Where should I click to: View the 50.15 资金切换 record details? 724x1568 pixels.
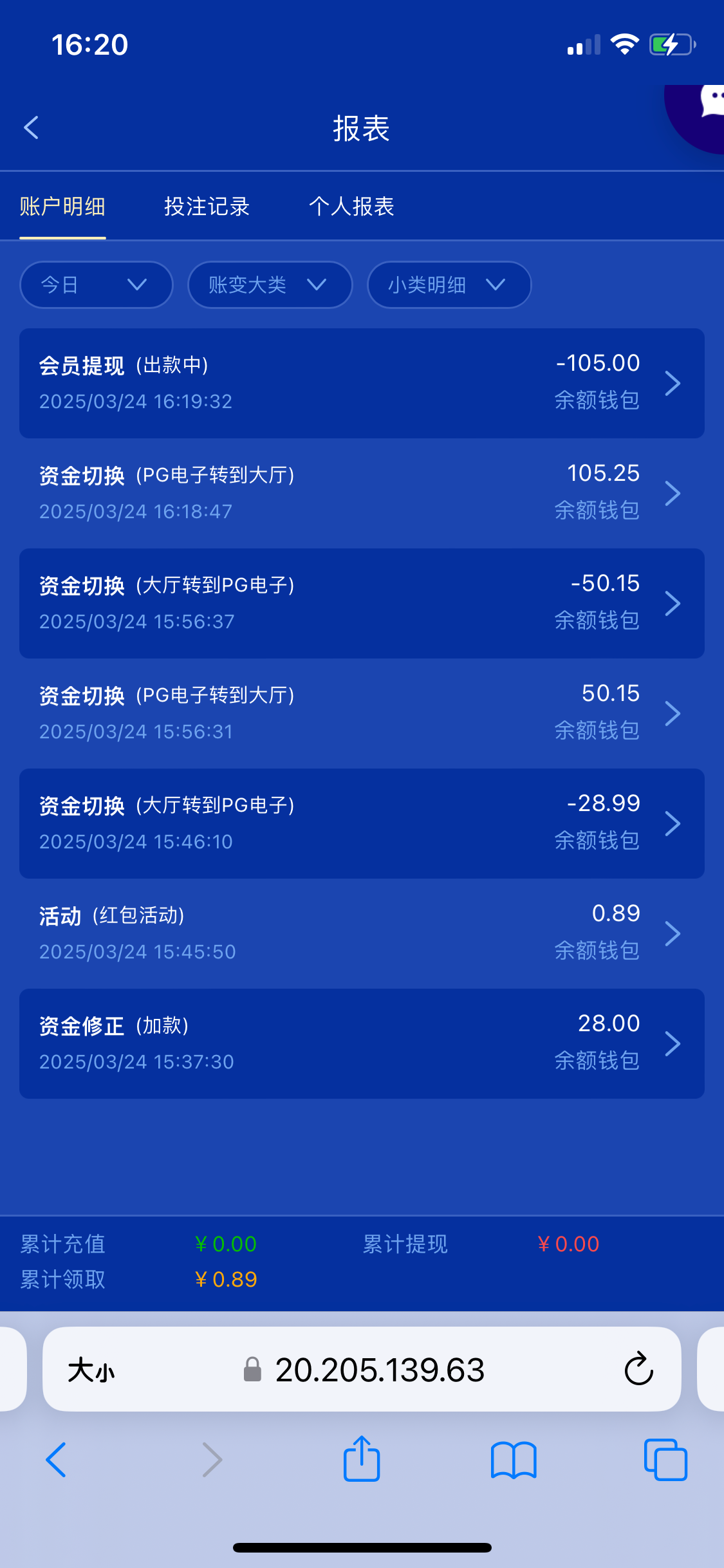362,713
